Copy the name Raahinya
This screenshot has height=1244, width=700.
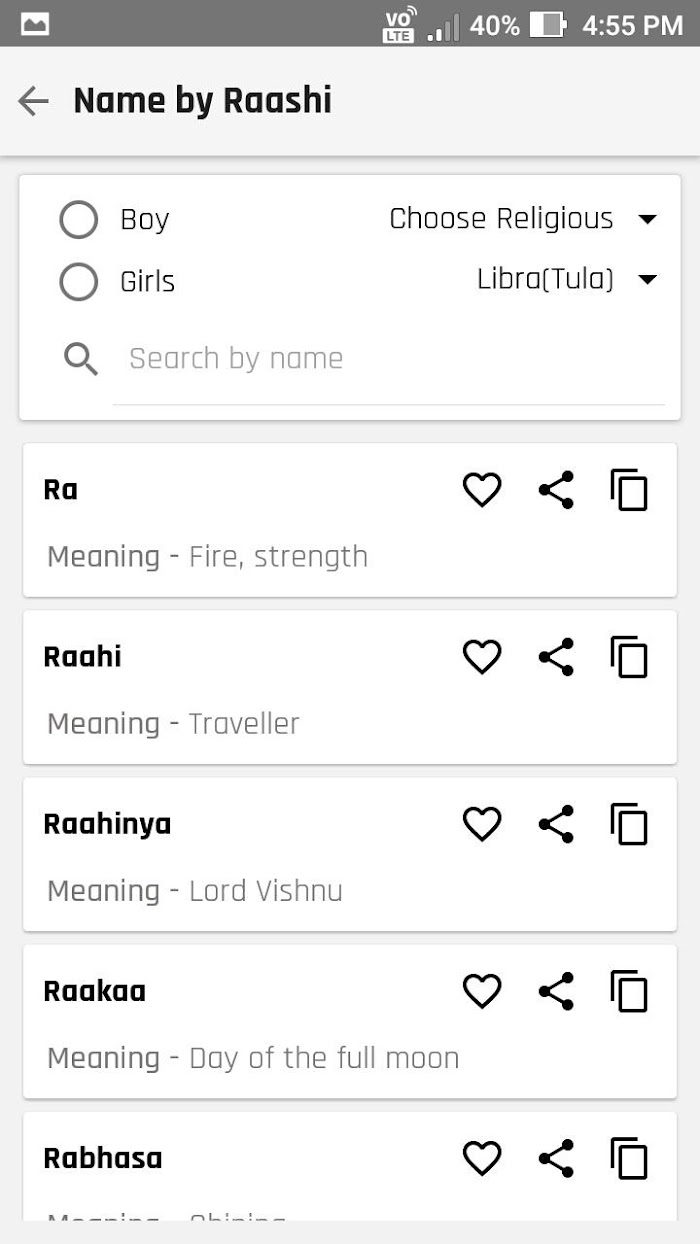point(629,824)
